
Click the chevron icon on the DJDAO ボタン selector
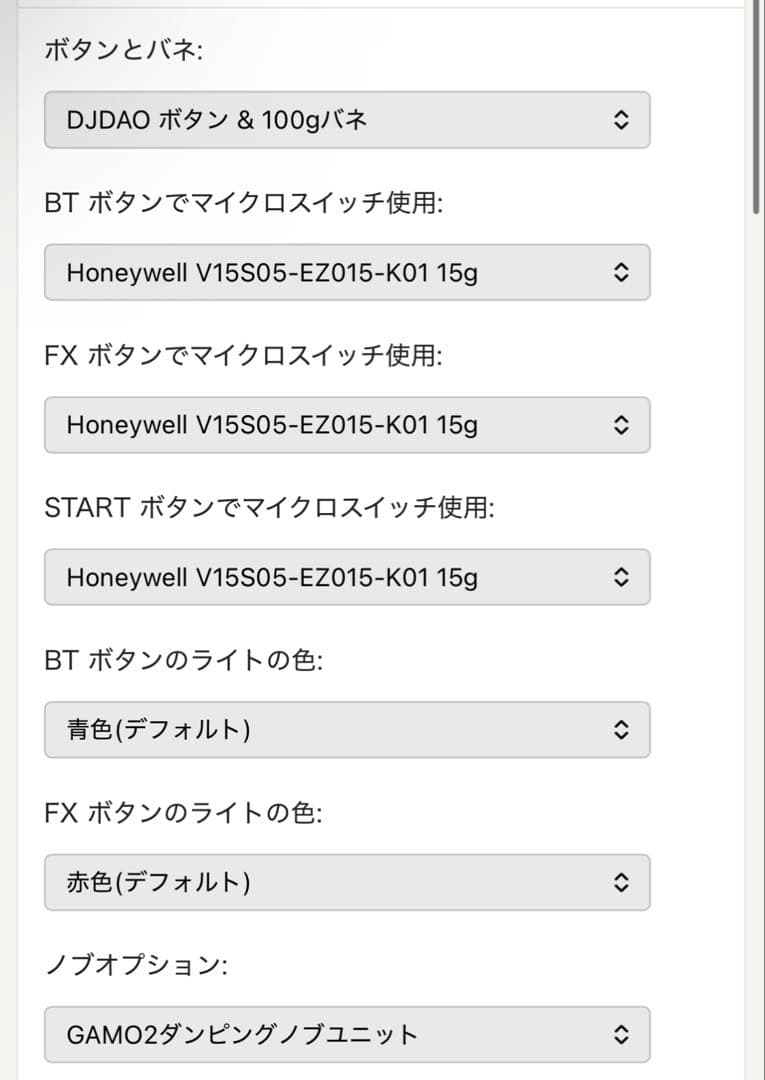[x=621, y=119]
